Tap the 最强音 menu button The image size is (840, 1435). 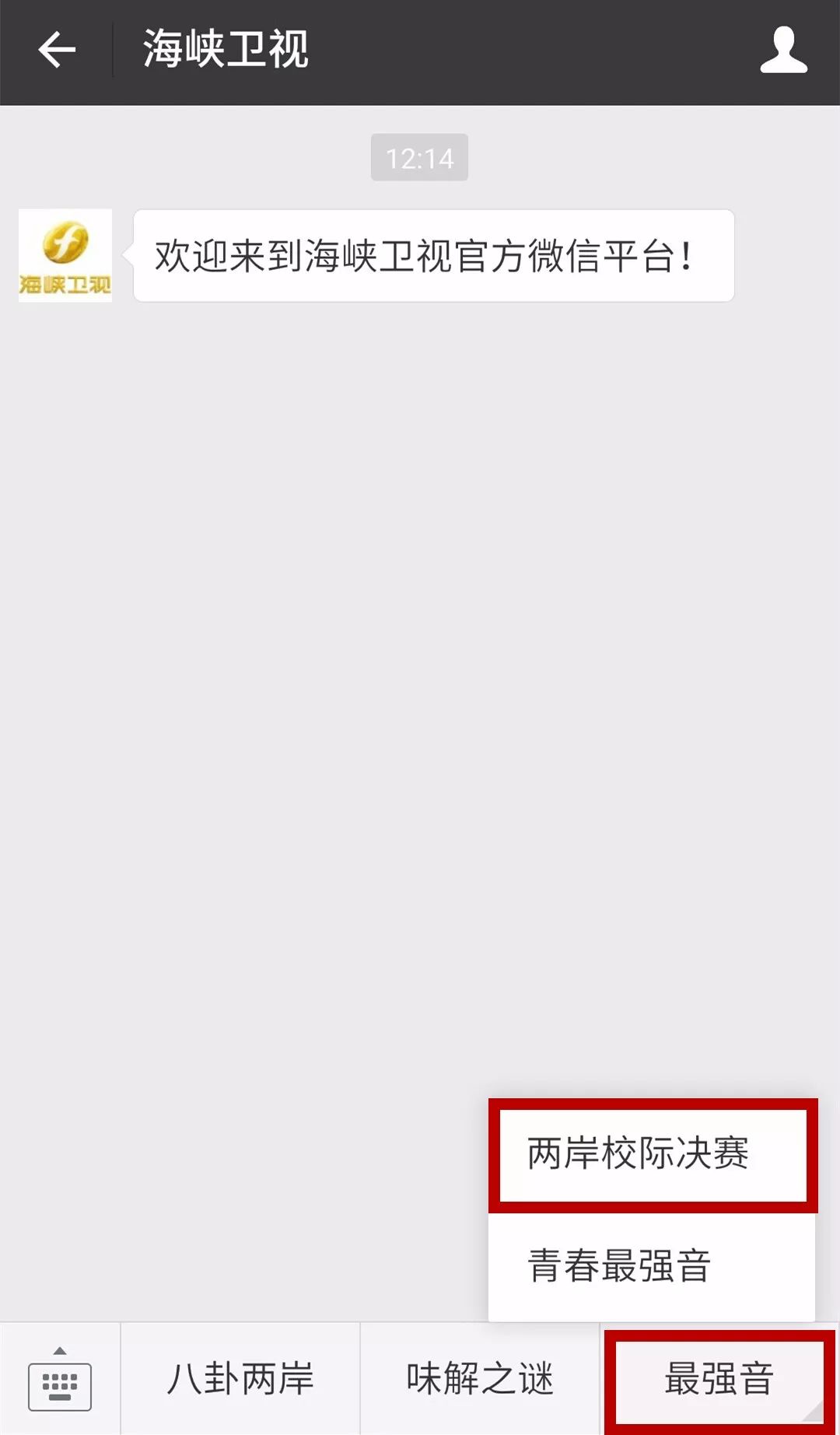[719, 1379]
